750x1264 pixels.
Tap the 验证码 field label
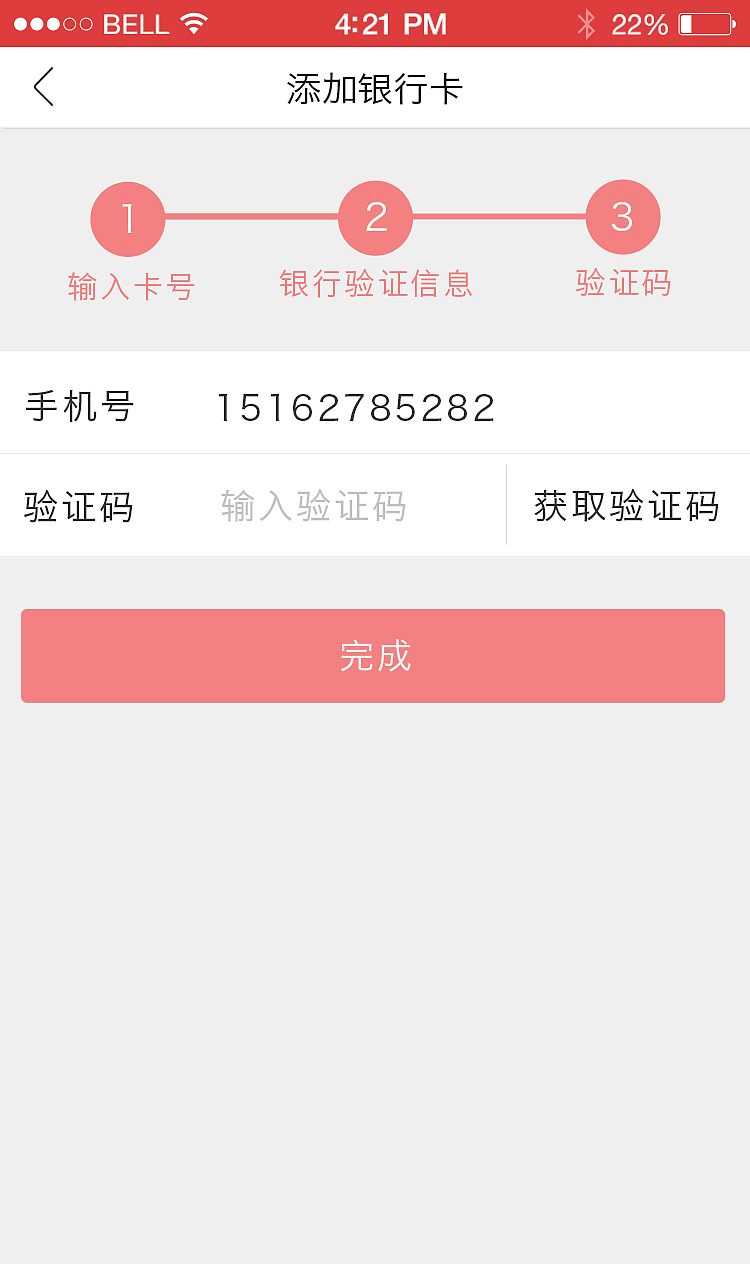point(78,506)
